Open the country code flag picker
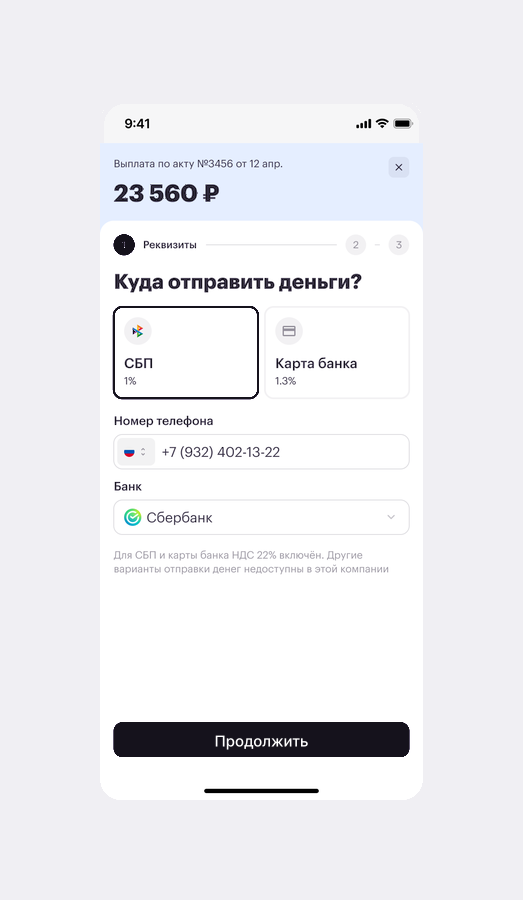The width and height of the screenshot is (523, 900). coord(136,452)
